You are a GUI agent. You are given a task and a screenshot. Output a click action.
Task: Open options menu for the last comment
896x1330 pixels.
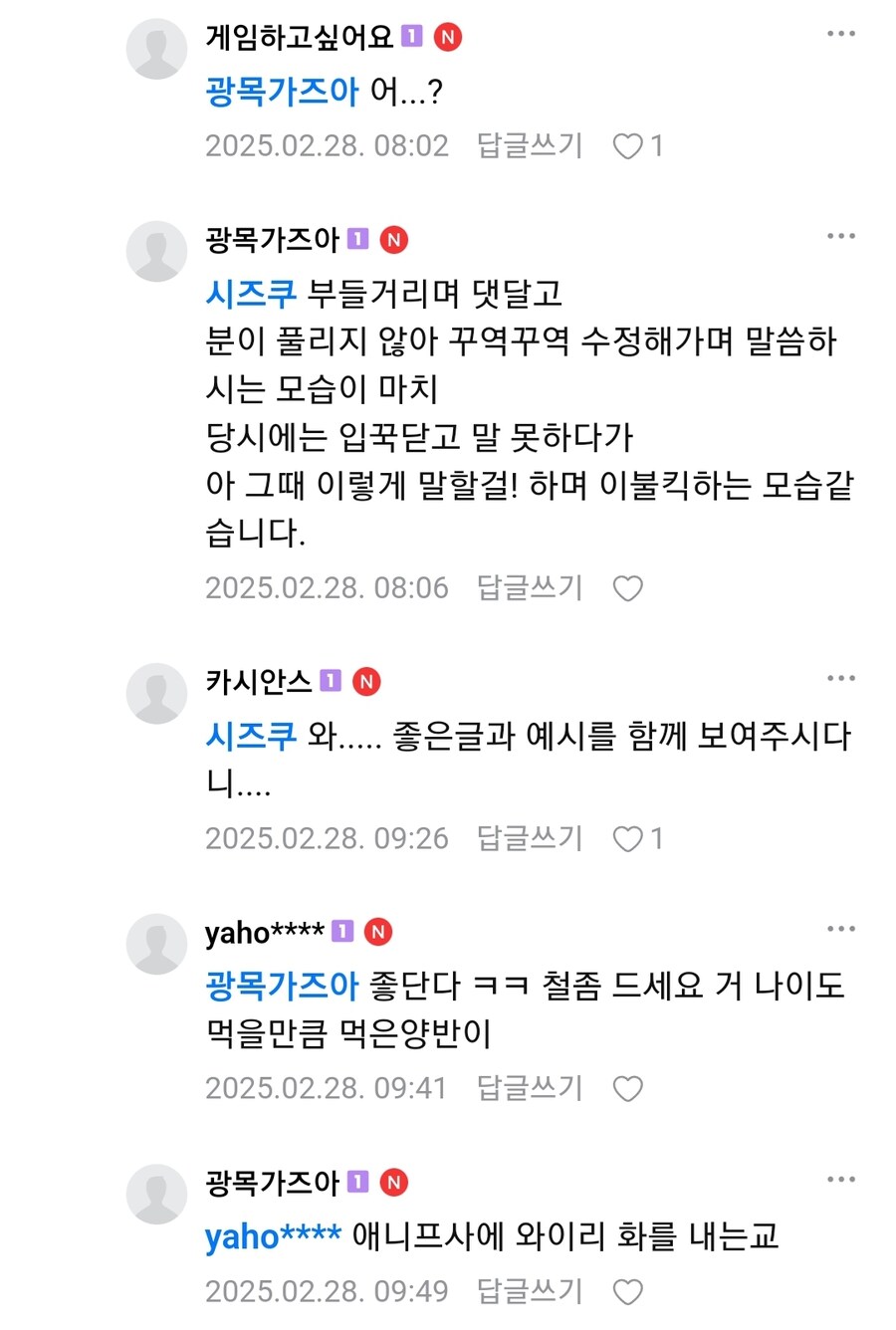point(842,1180)
